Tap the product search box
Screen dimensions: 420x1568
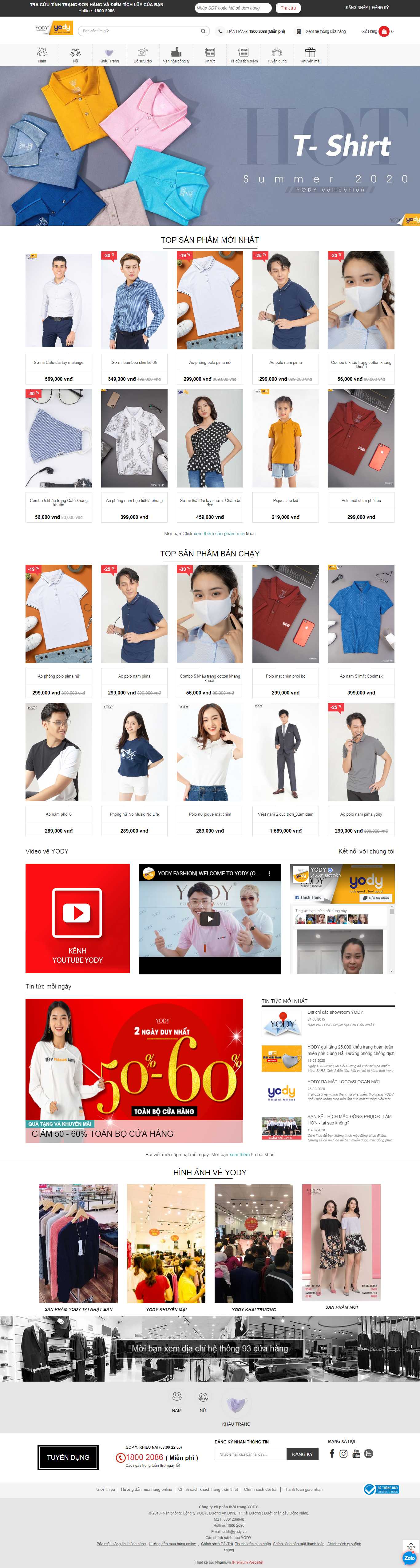pyautogui.click(x=140, y=31)
